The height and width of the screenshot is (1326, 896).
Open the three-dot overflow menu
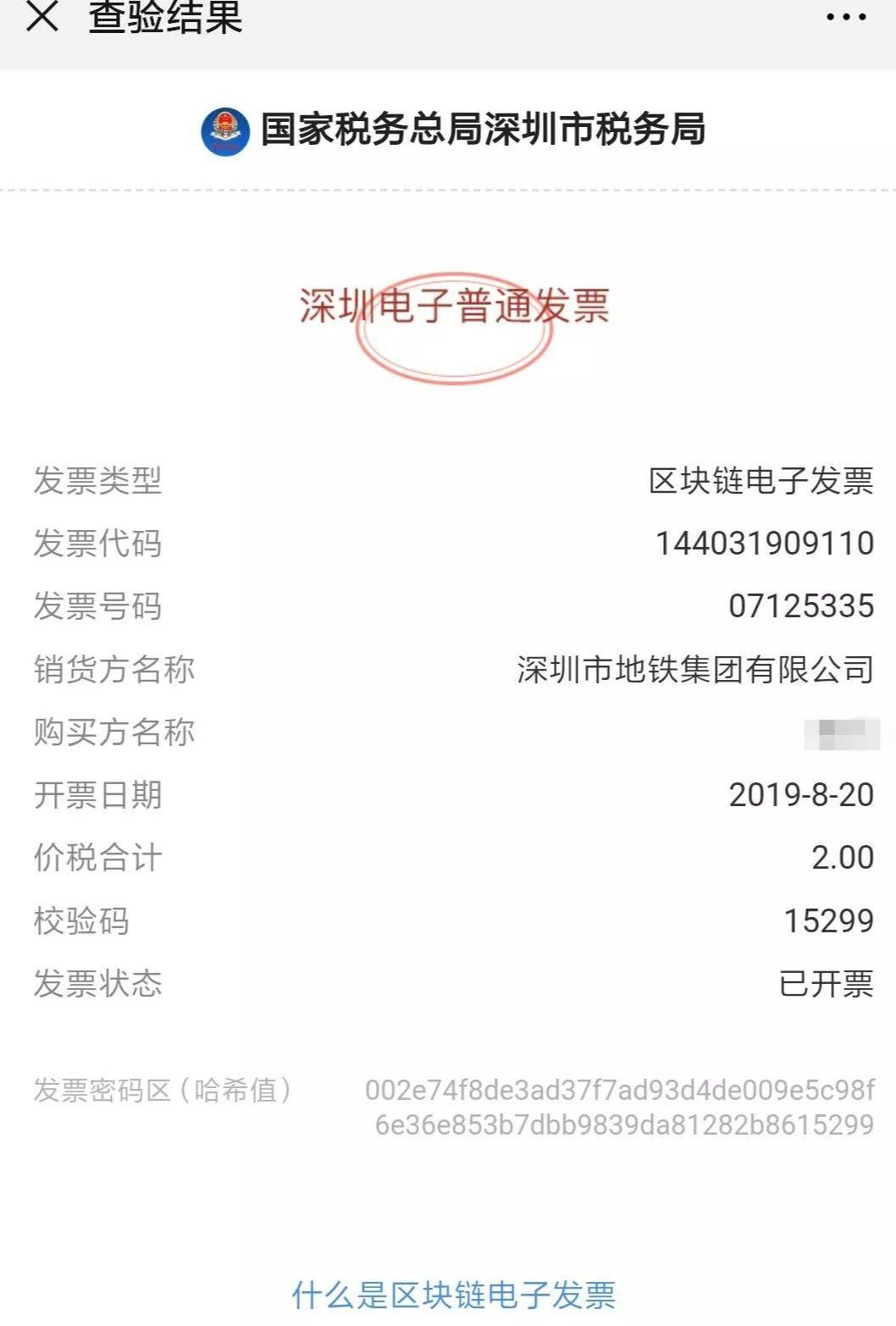846,17
